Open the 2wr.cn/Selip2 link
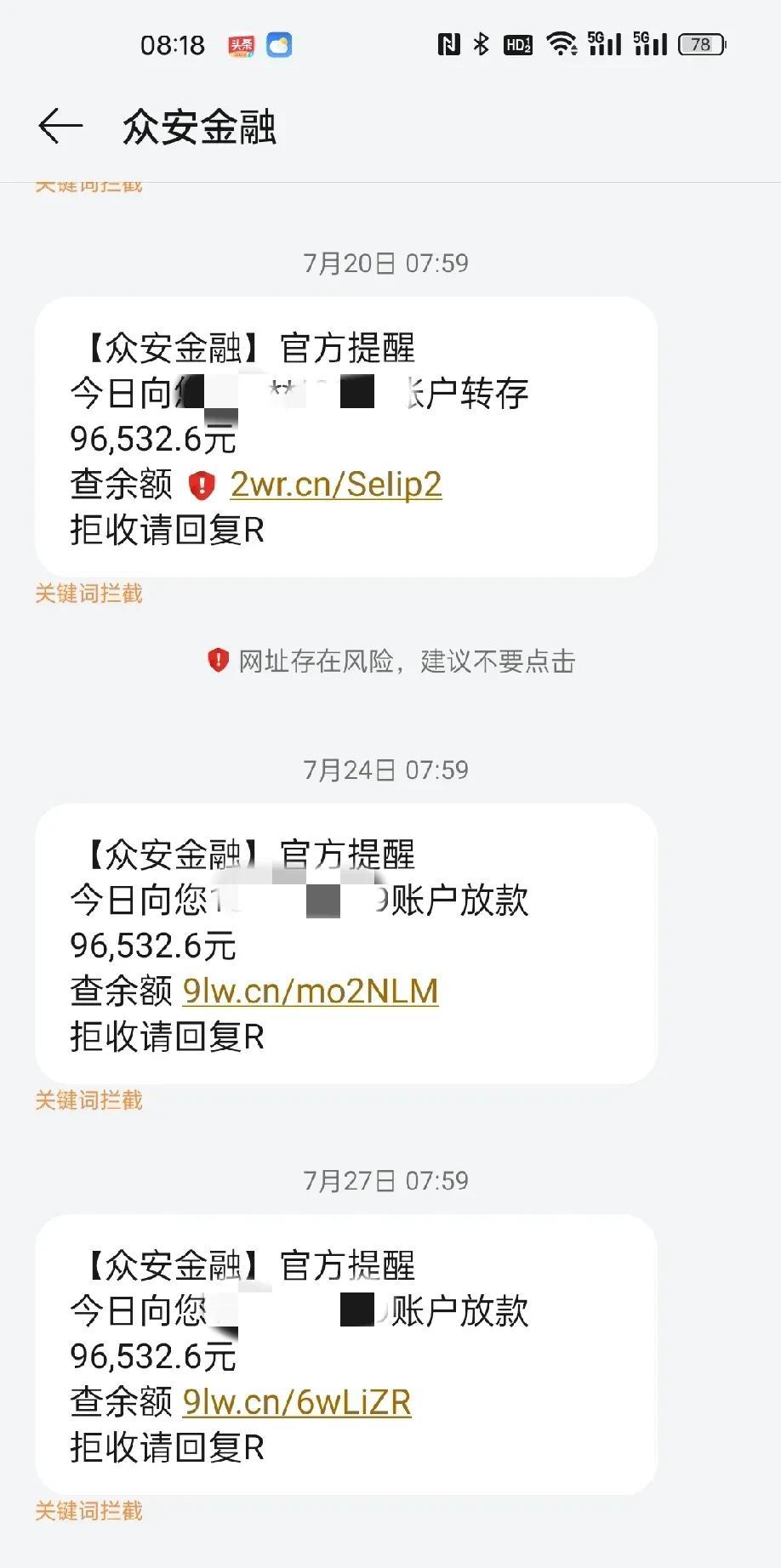This screenshot has width=781, height=1568. tap(336, 485)
